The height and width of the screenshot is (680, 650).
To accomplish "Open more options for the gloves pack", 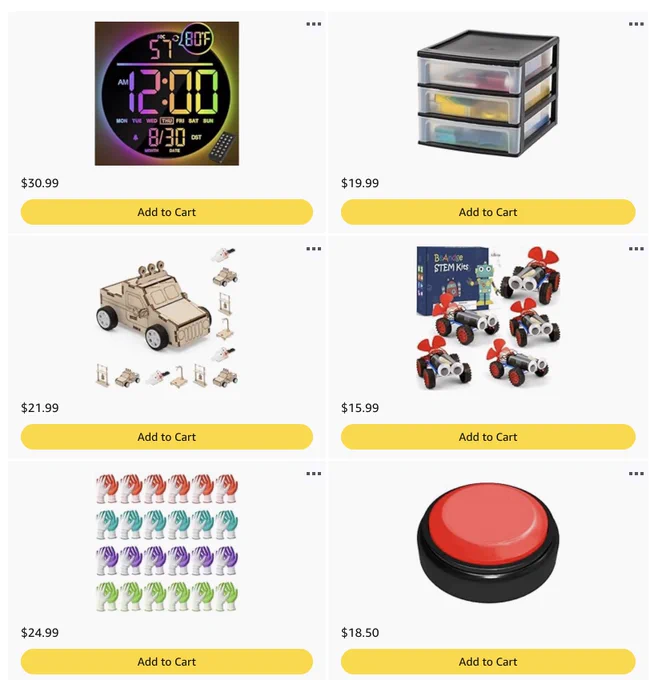I will click(x=314, y=474).
